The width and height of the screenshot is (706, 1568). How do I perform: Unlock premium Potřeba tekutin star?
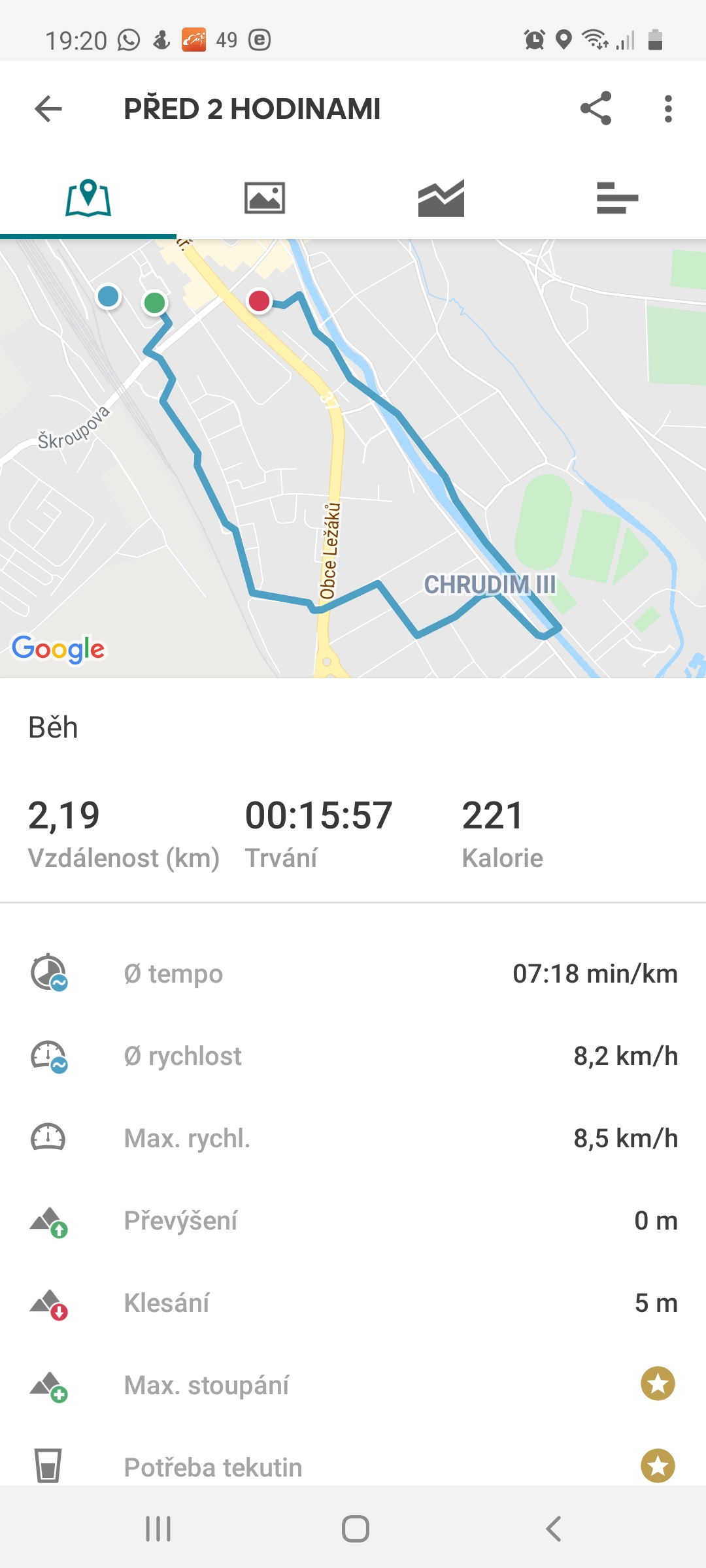pyautogui.click(x=658, y=1466)
